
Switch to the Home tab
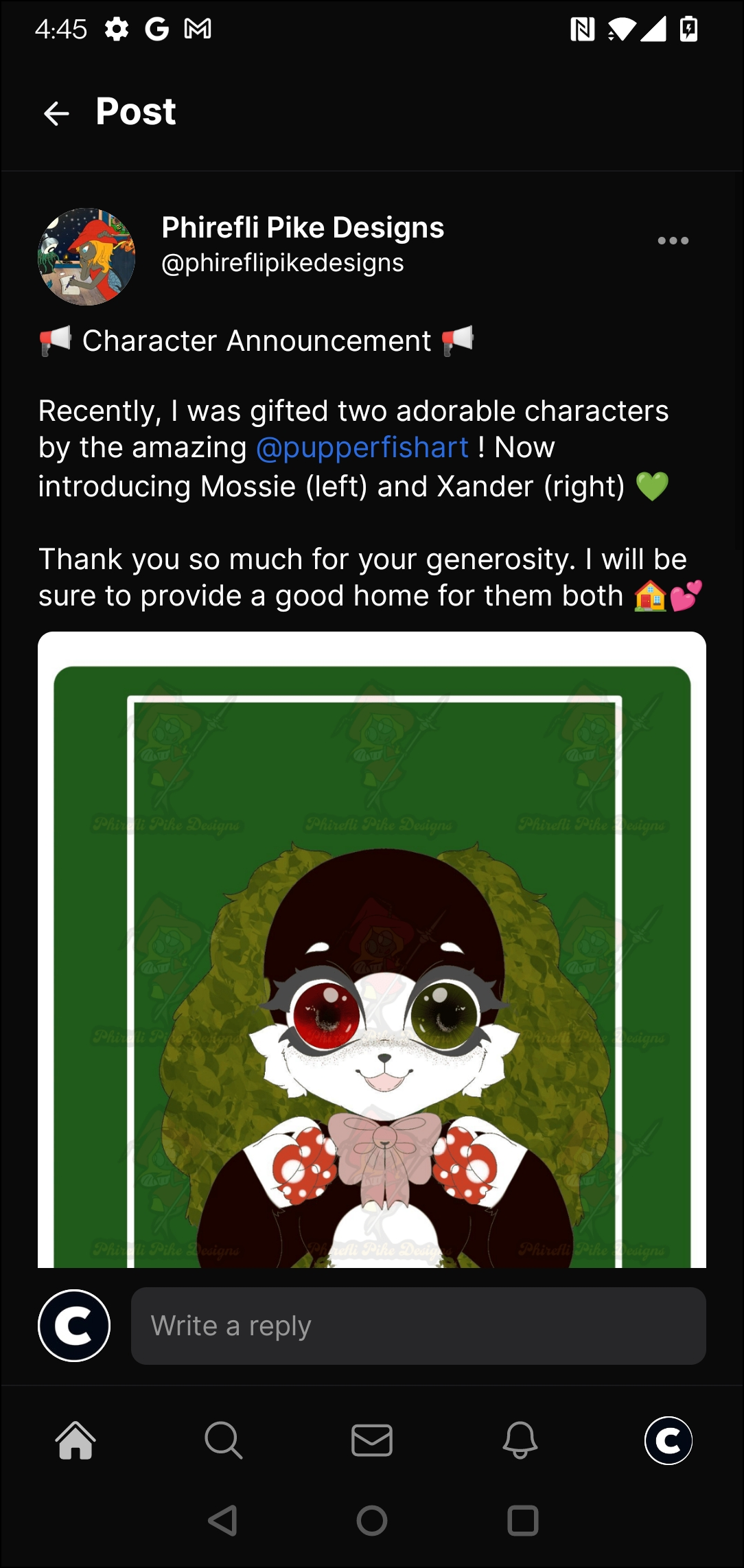point(75,1440)
